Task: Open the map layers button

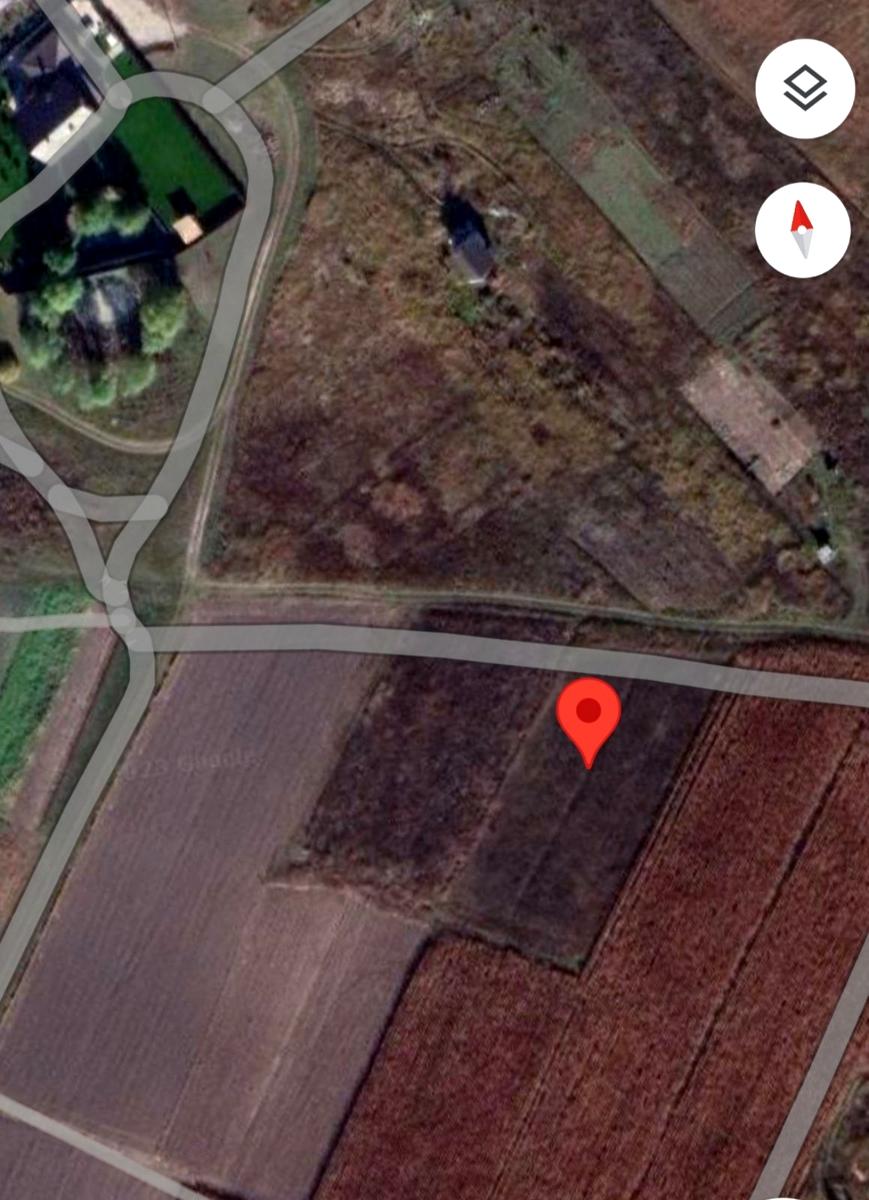Action: point(805,89)
